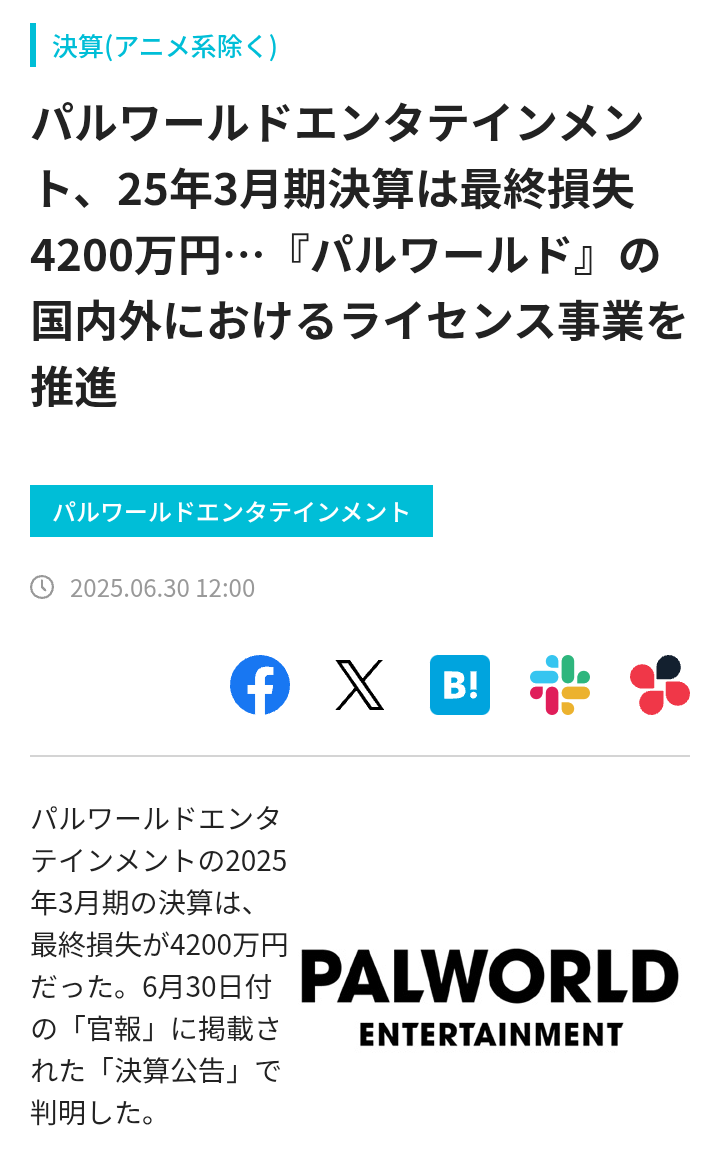Tap the パルワールドエンタテインメント tag chip
The image size is (720, 1153).
click(231, 511)
